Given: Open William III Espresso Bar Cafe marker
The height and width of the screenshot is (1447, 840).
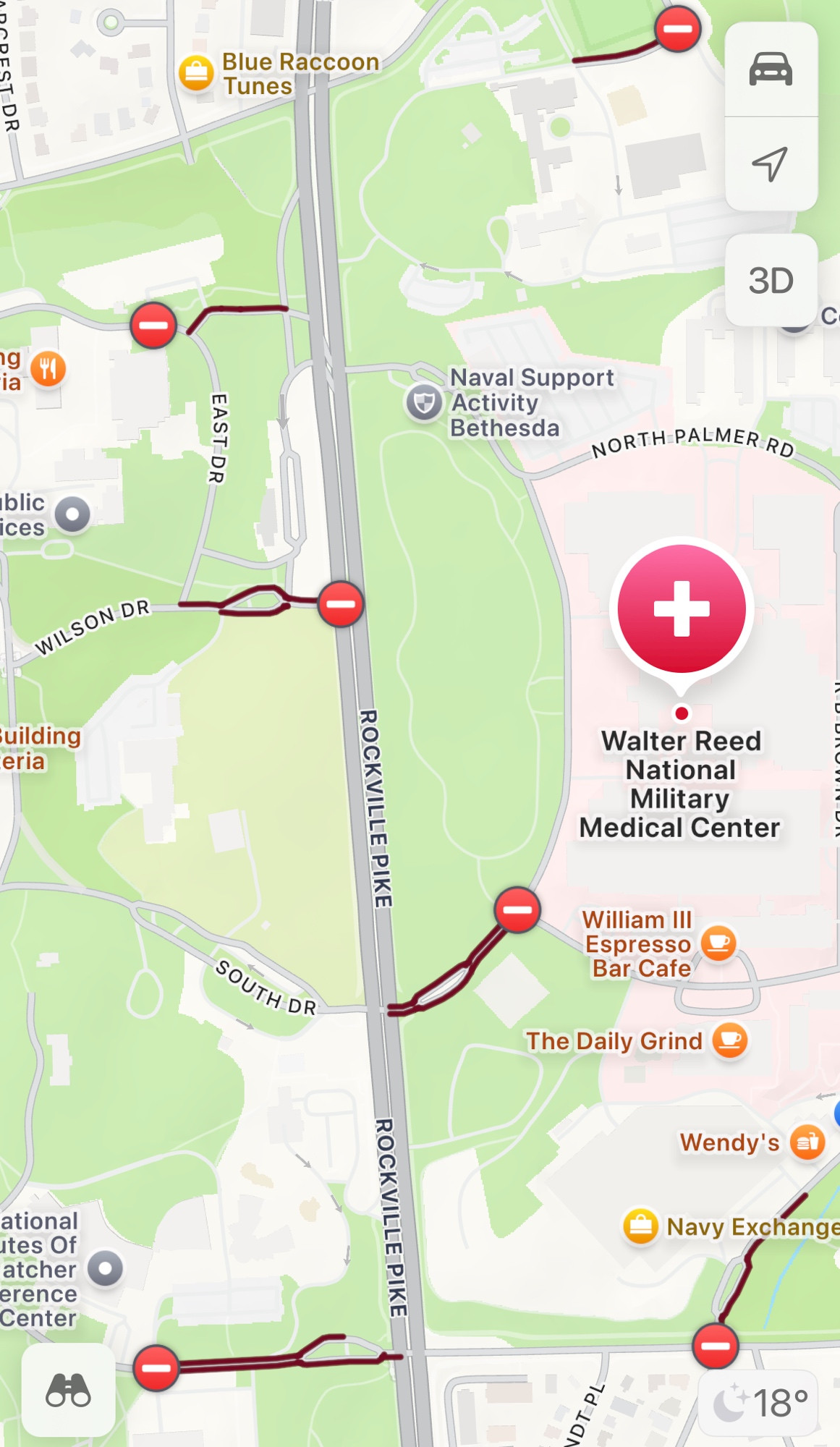Looking at the screenshot, I should click(718, 943).
